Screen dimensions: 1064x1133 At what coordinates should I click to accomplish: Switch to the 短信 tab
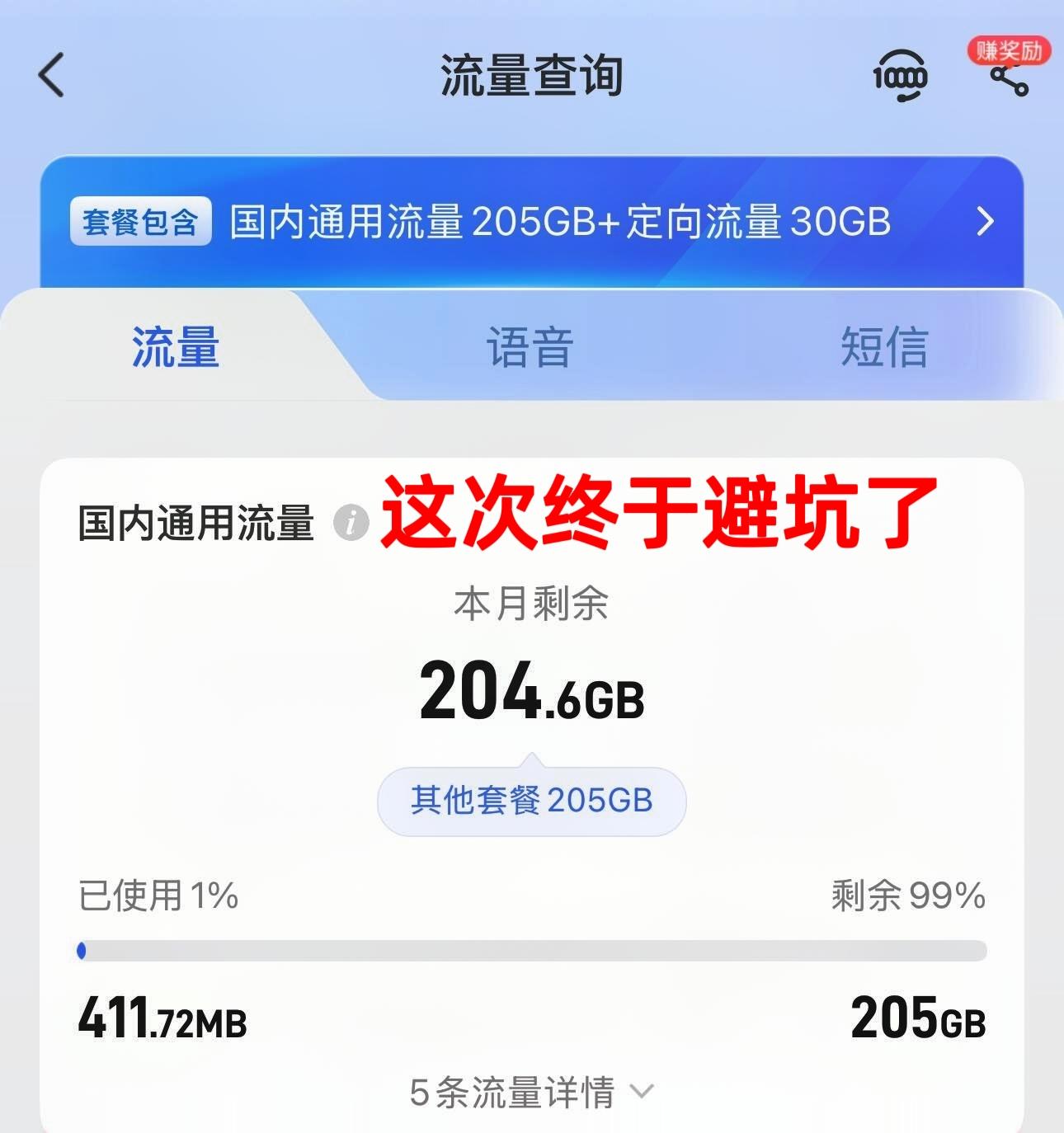pos(883,346)
